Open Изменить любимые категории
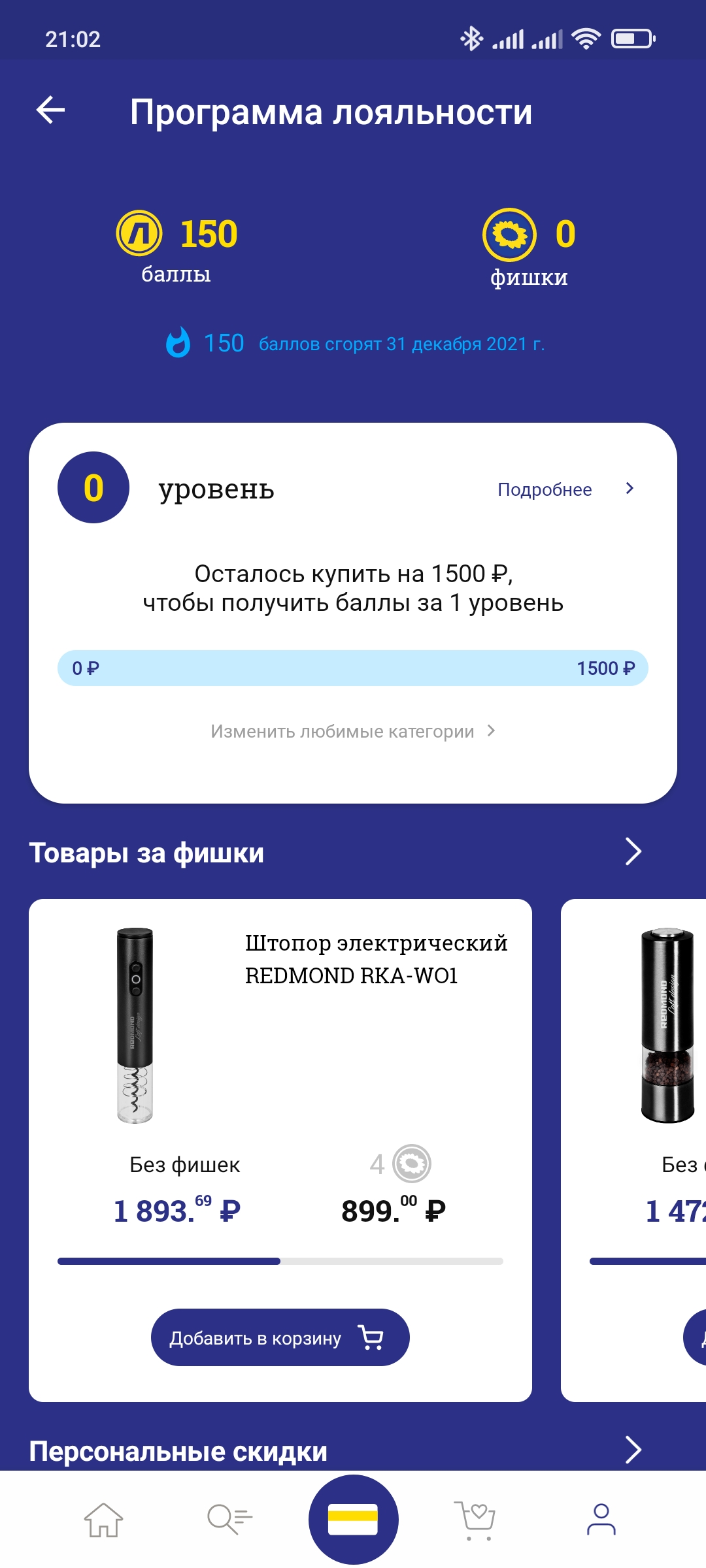This screenshot has height=1568, width=706. click(x=353, y=731)
